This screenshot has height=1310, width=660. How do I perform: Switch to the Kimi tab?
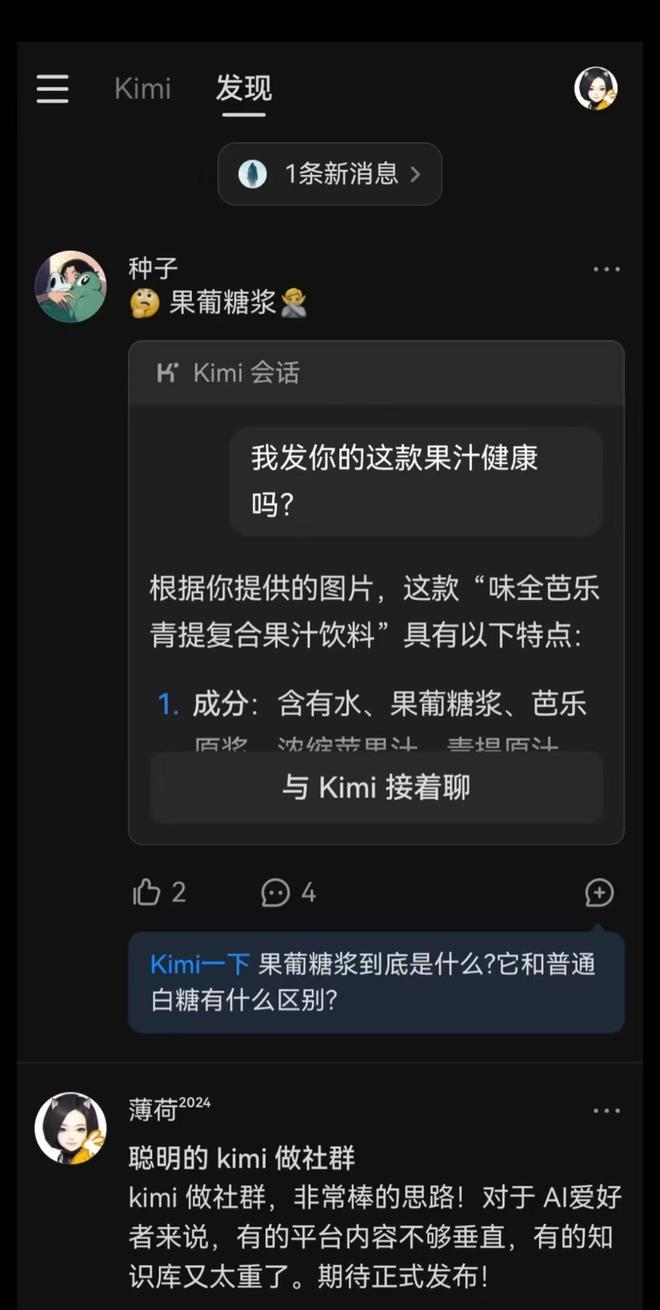coord(142,88)
